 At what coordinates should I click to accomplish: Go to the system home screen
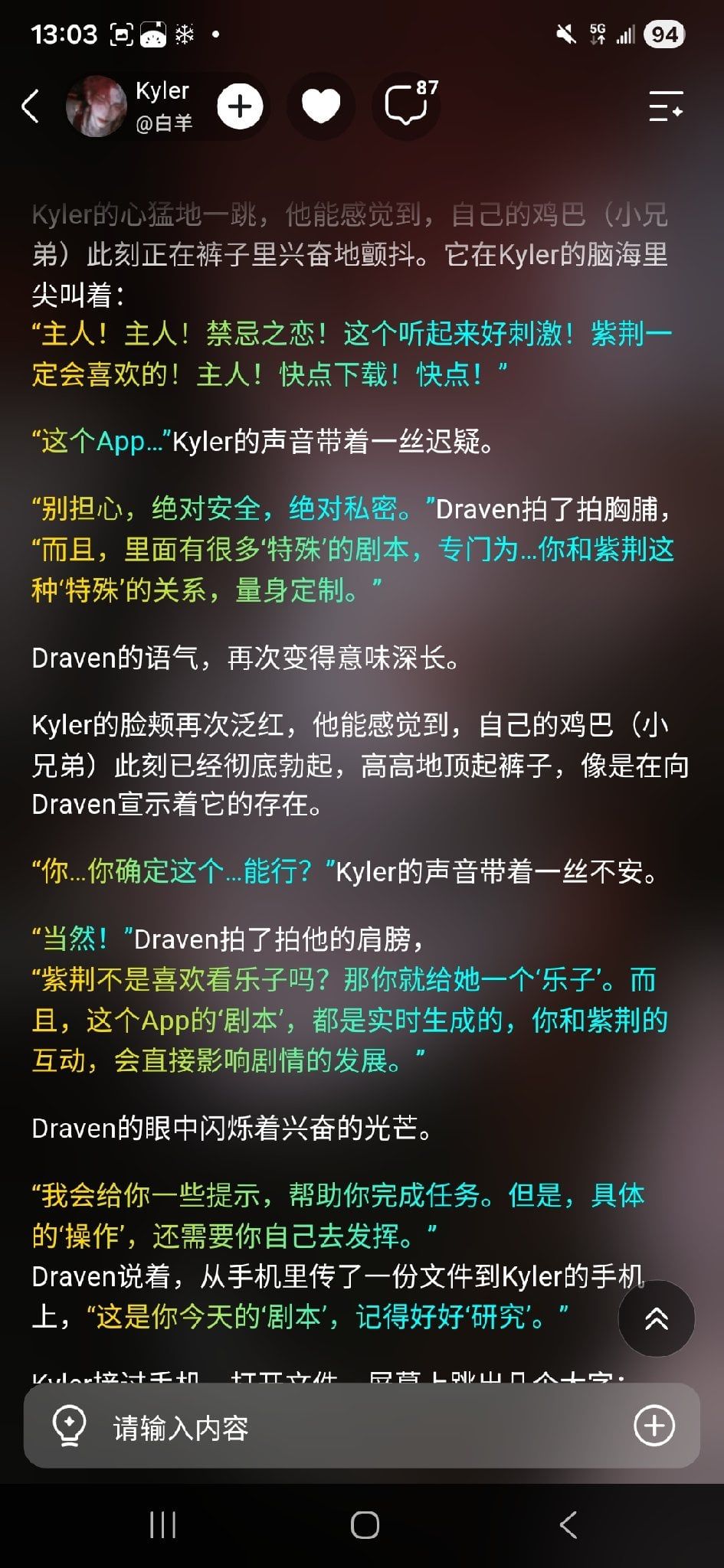(x=365, y=1525)
